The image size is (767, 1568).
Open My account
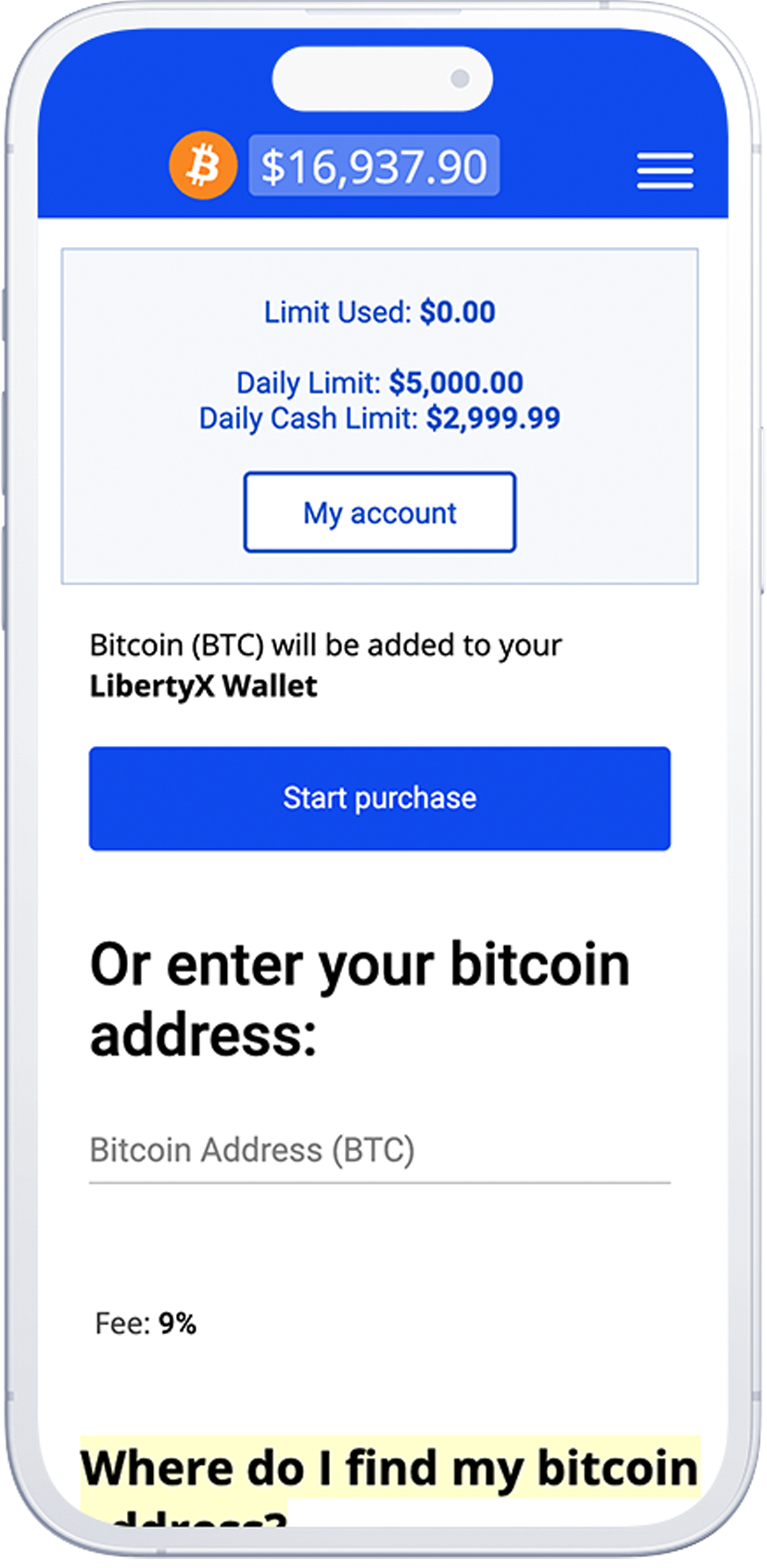coord(379,513)
